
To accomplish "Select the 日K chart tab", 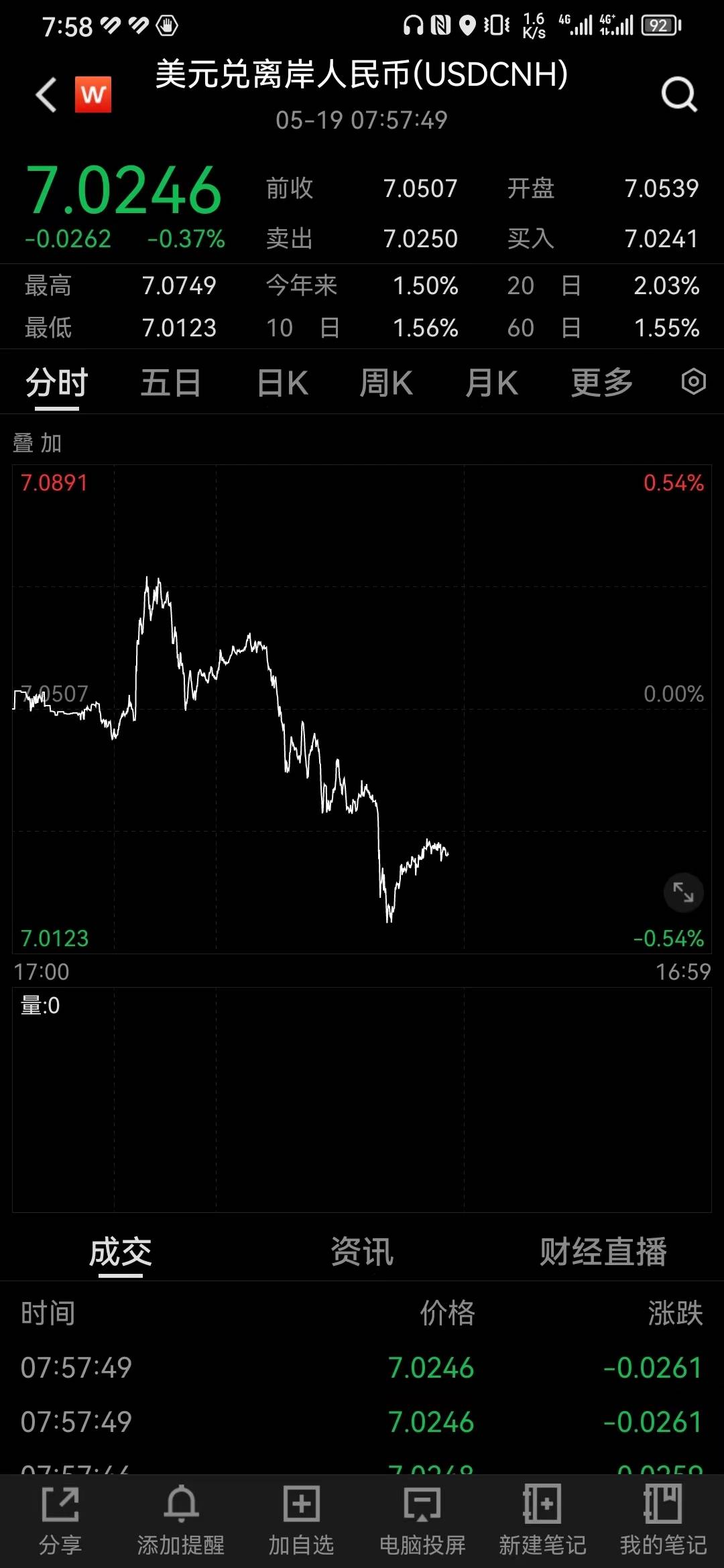I will (282, 383).
